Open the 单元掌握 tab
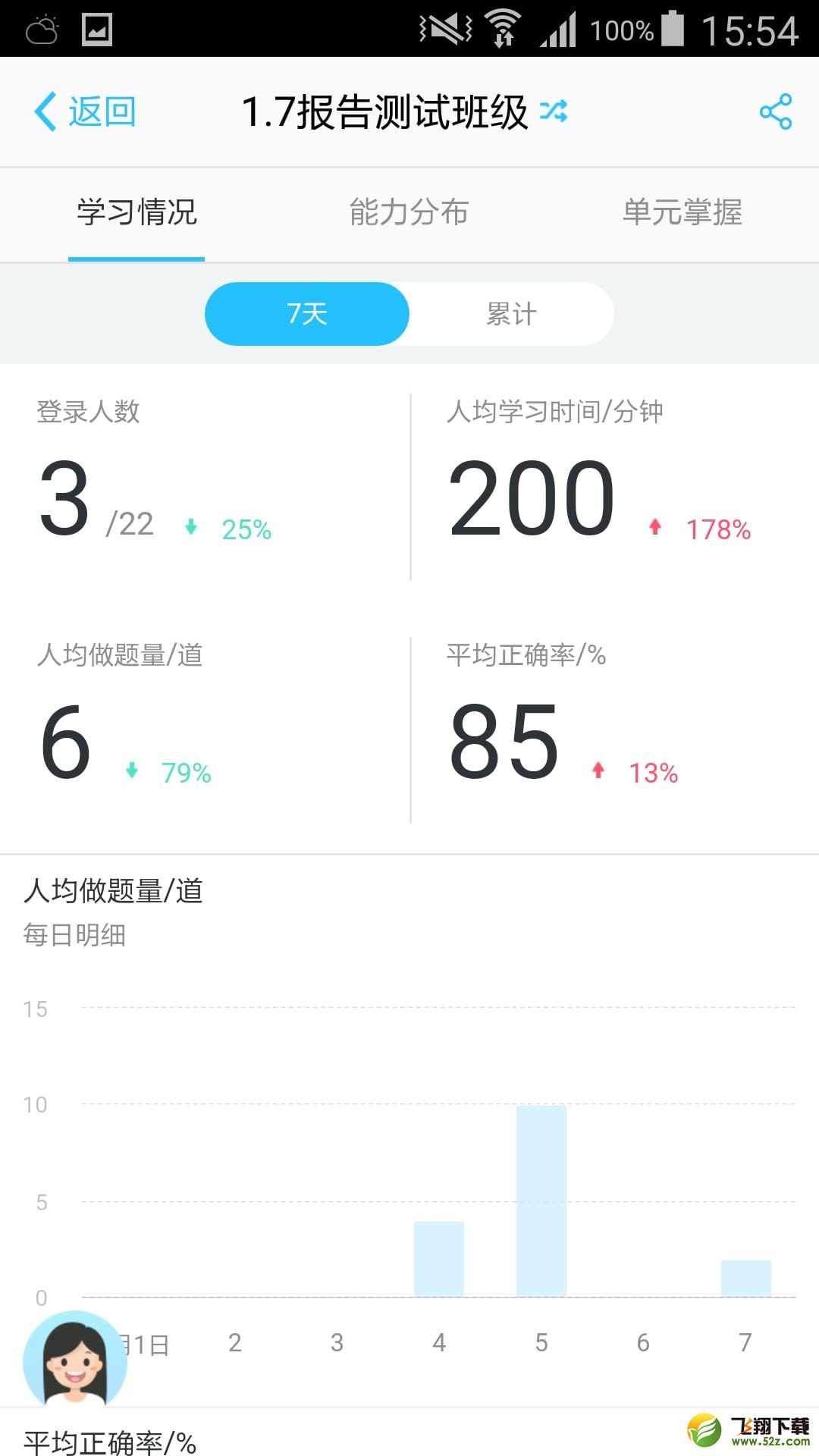Image resolution: width=819 pixels, height=1456 pixels. coord(682,212)
